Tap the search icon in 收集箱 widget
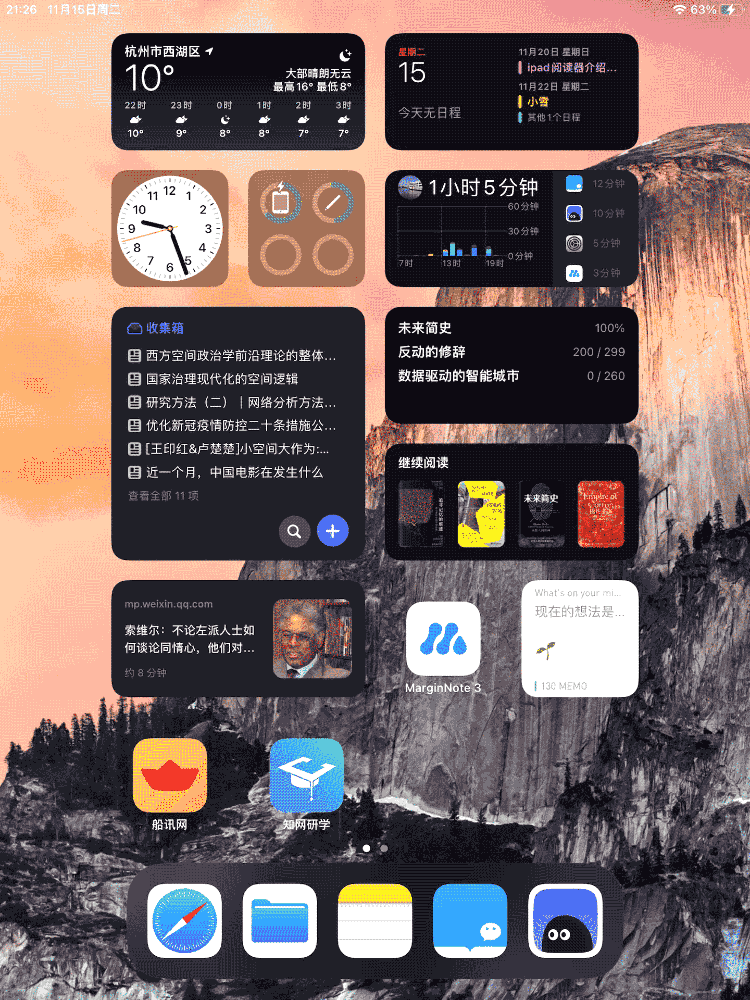The height and width of the screenshot is (1000, 750). 294,531
